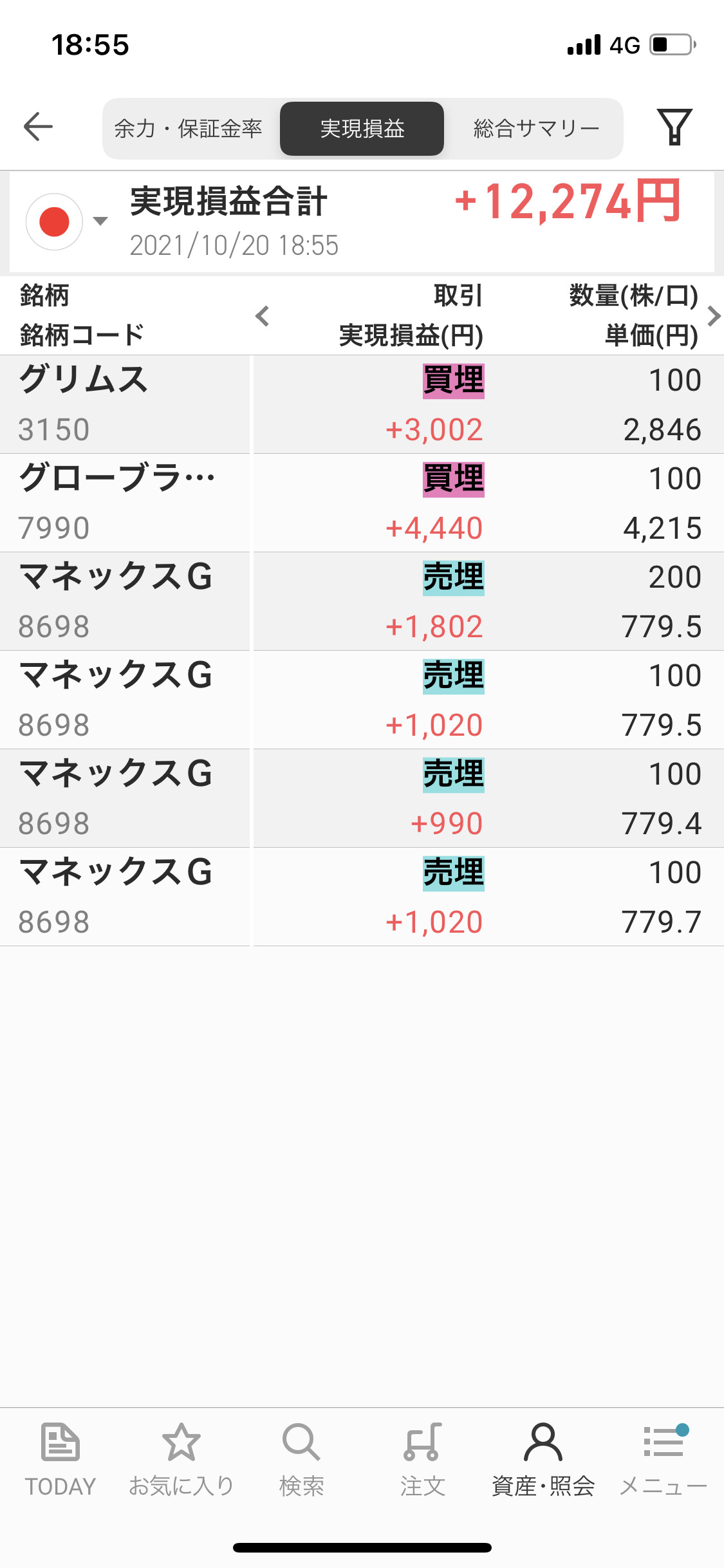Open the マネックスG row with +1,802
724x1568 pixels.
tap(360, 601)
